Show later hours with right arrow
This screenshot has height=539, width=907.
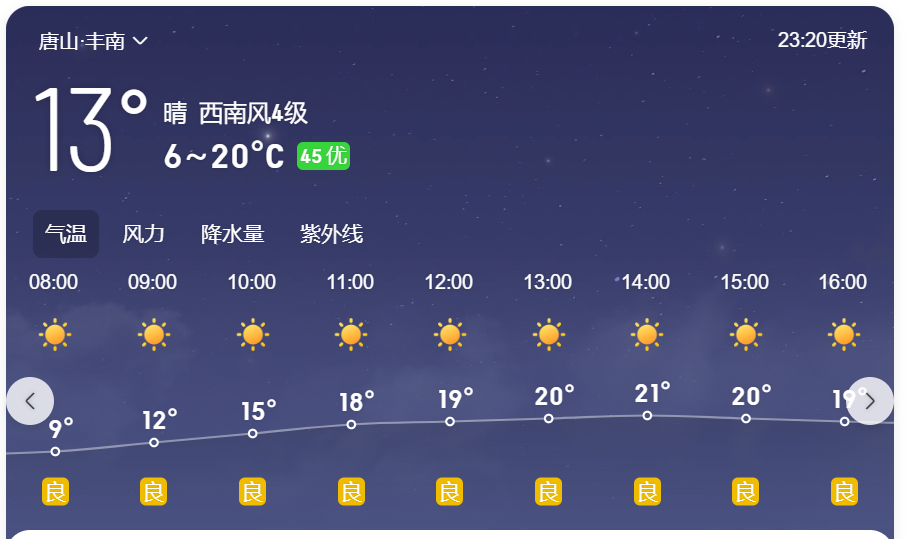coord(869,401)
